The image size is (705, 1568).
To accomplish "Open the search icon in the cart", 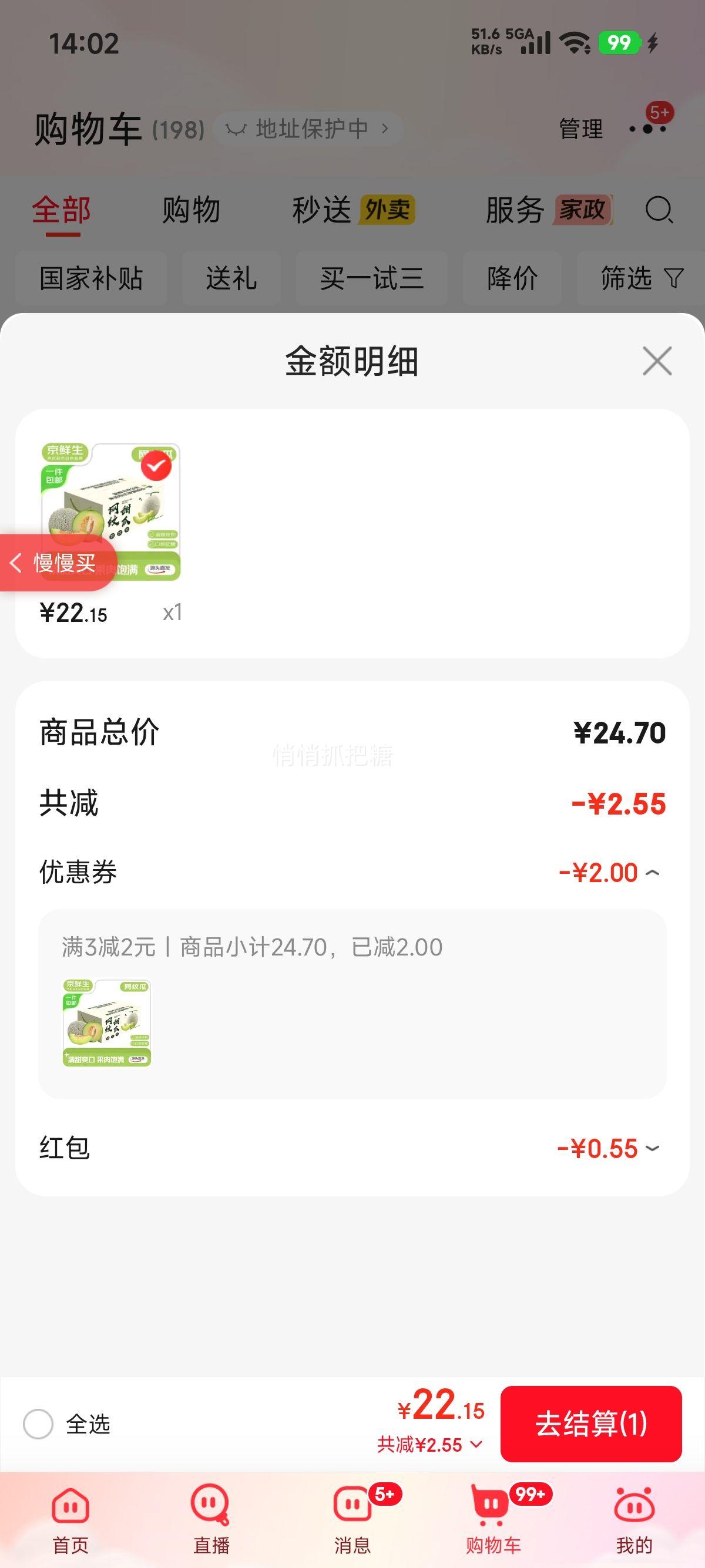I will coord(659,211).
